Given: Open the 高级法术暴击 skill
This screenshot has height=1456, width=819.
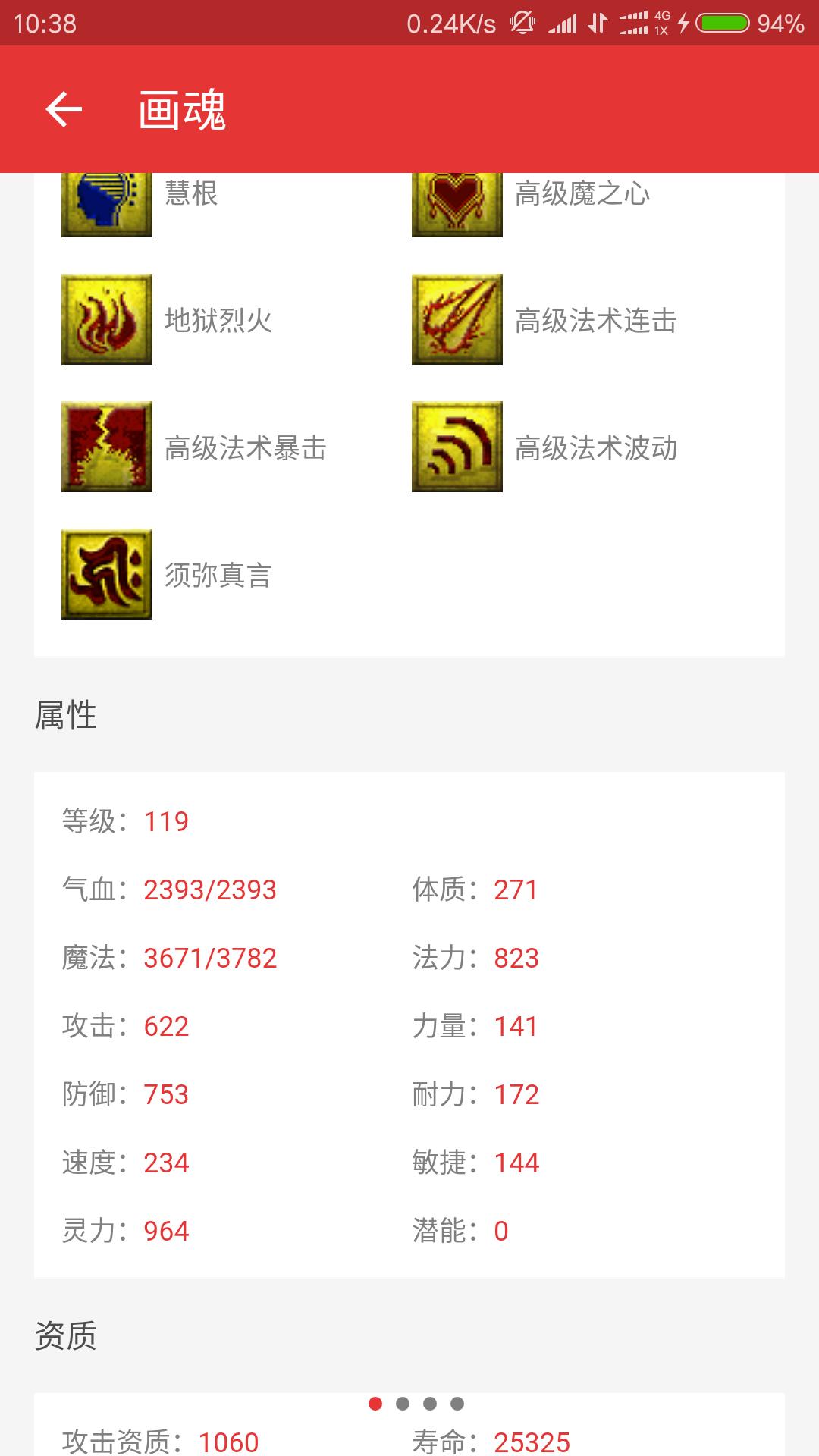Looking at the screenshot, I should pos(107,447).
